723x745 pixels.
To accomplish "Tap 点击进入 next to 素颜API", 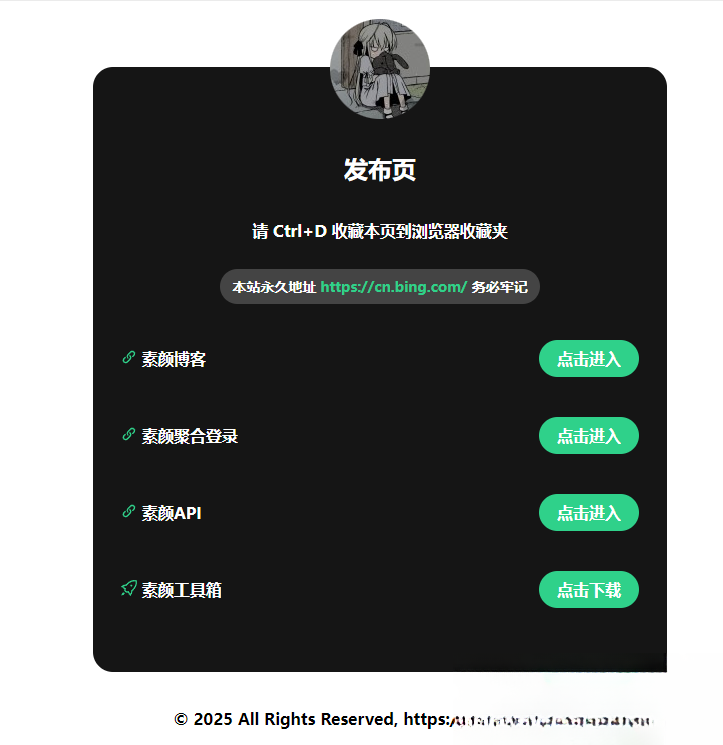I will point(588,513).
